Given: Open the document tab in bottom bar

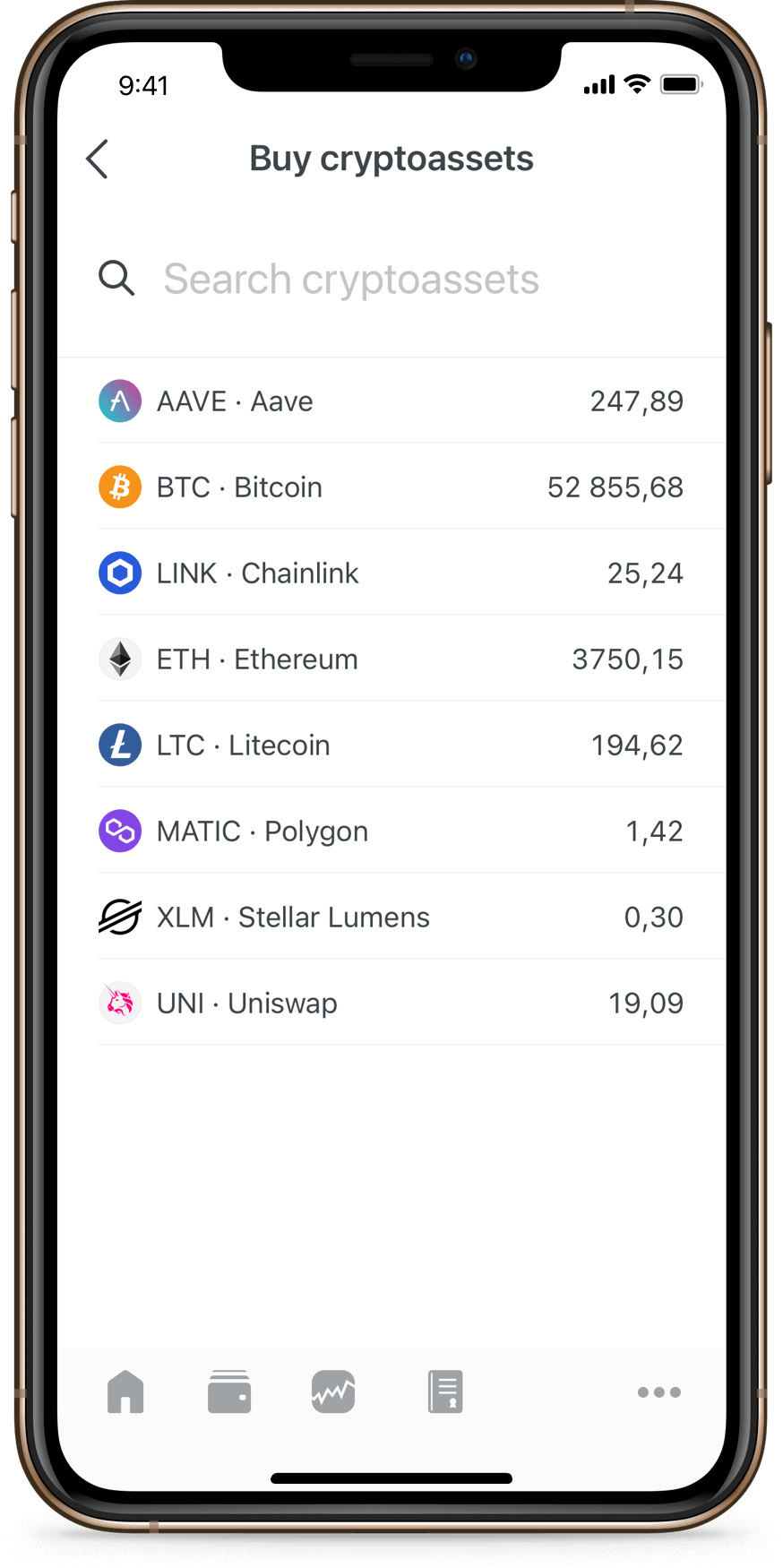Looking at the screenshot, I should [445, 1391].
